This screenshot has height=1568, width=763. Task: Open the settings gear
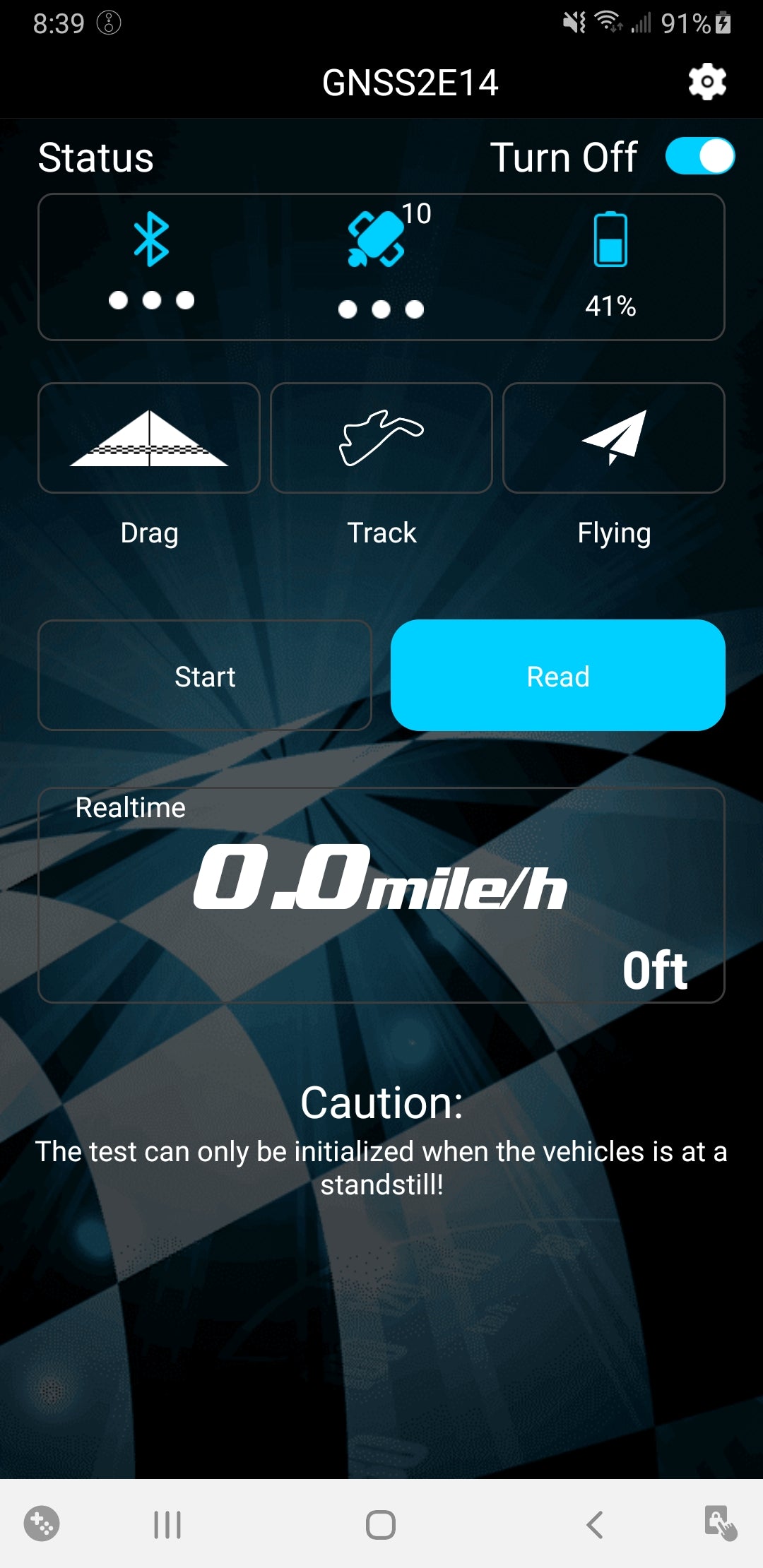coord(707,82)
